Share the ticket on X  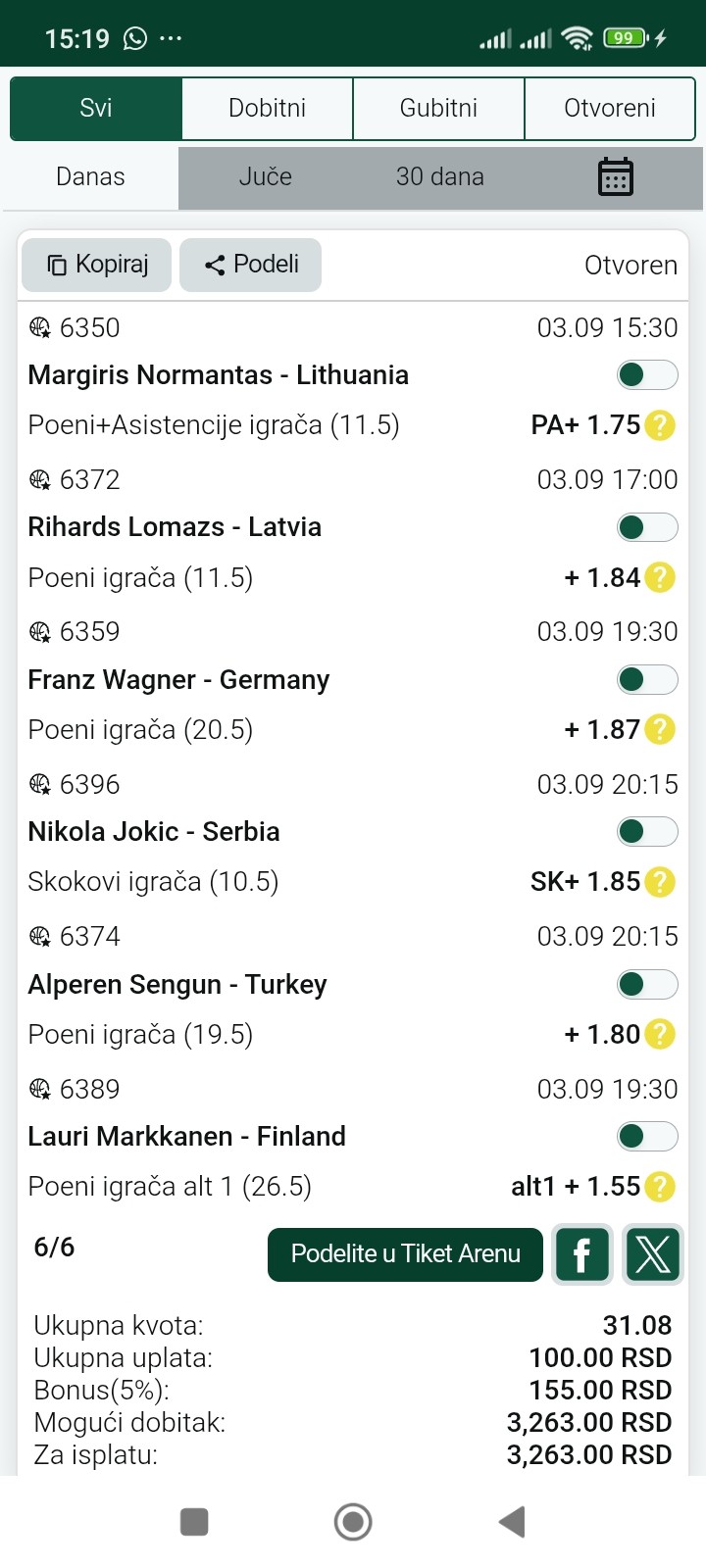(653, 1254)
